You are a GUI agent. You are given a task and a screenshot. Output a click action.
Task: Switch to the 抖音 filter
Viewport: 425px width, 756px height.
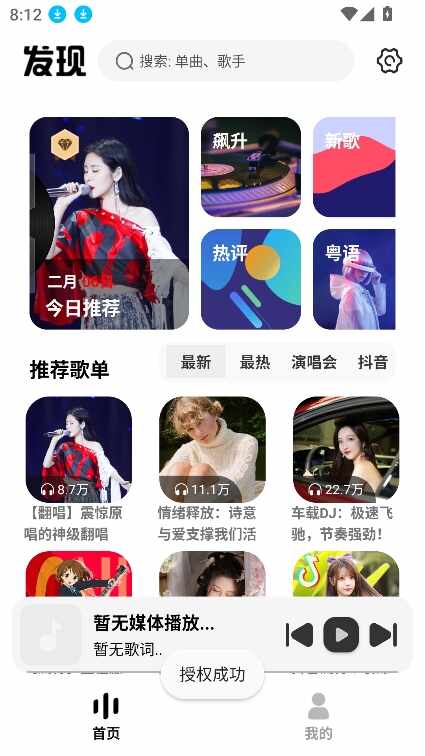click(372, 362)
